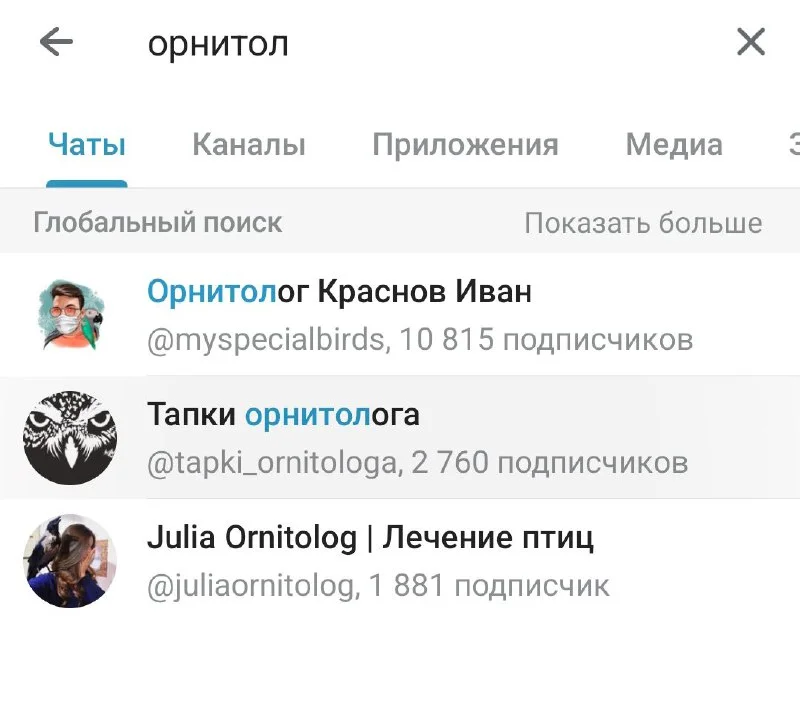Image resolution: width=800 pixels, height=712 pixels.
Task: Select the Приложения tab
Action: point(465,145)
